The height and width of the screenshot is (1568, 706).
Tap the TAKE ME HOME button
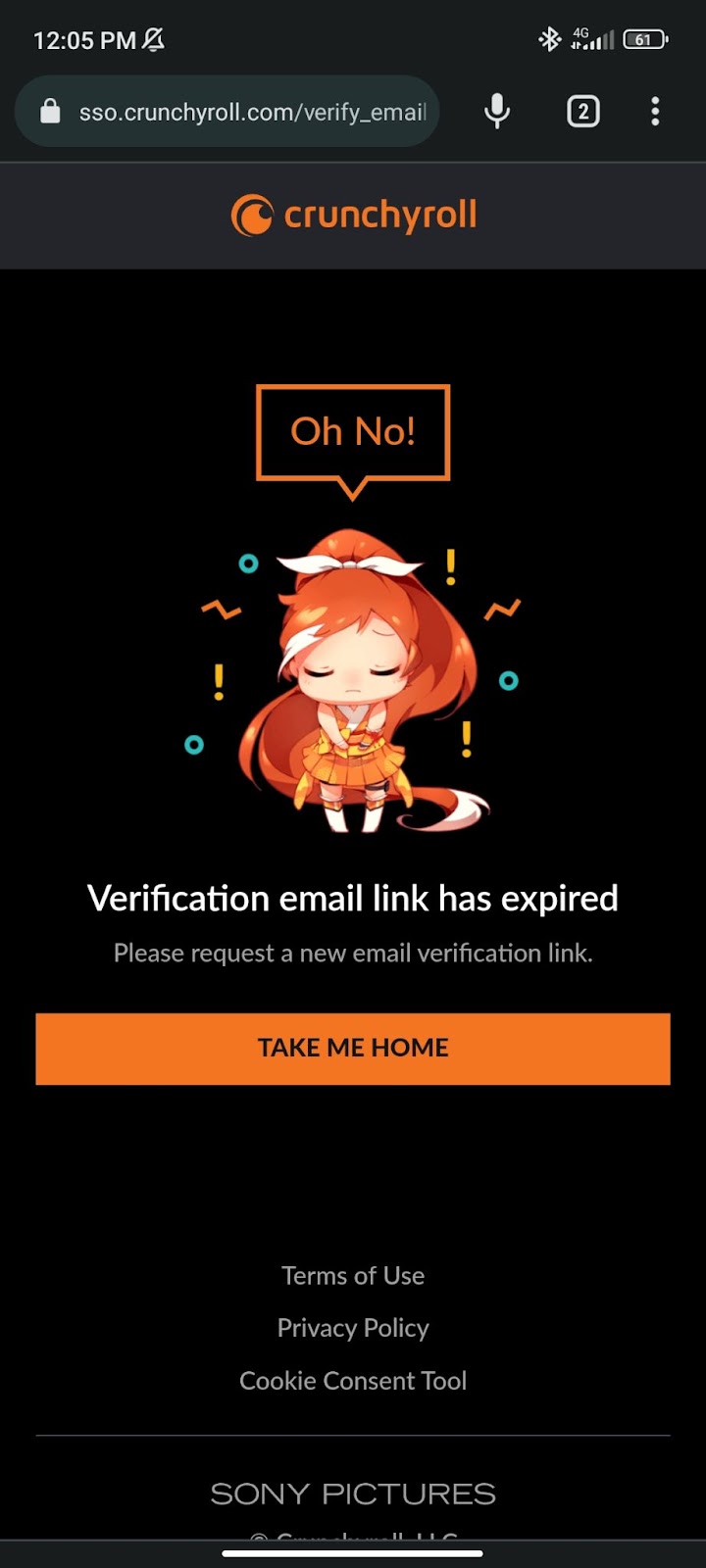pyautogui.click(x=353, y=1048)
